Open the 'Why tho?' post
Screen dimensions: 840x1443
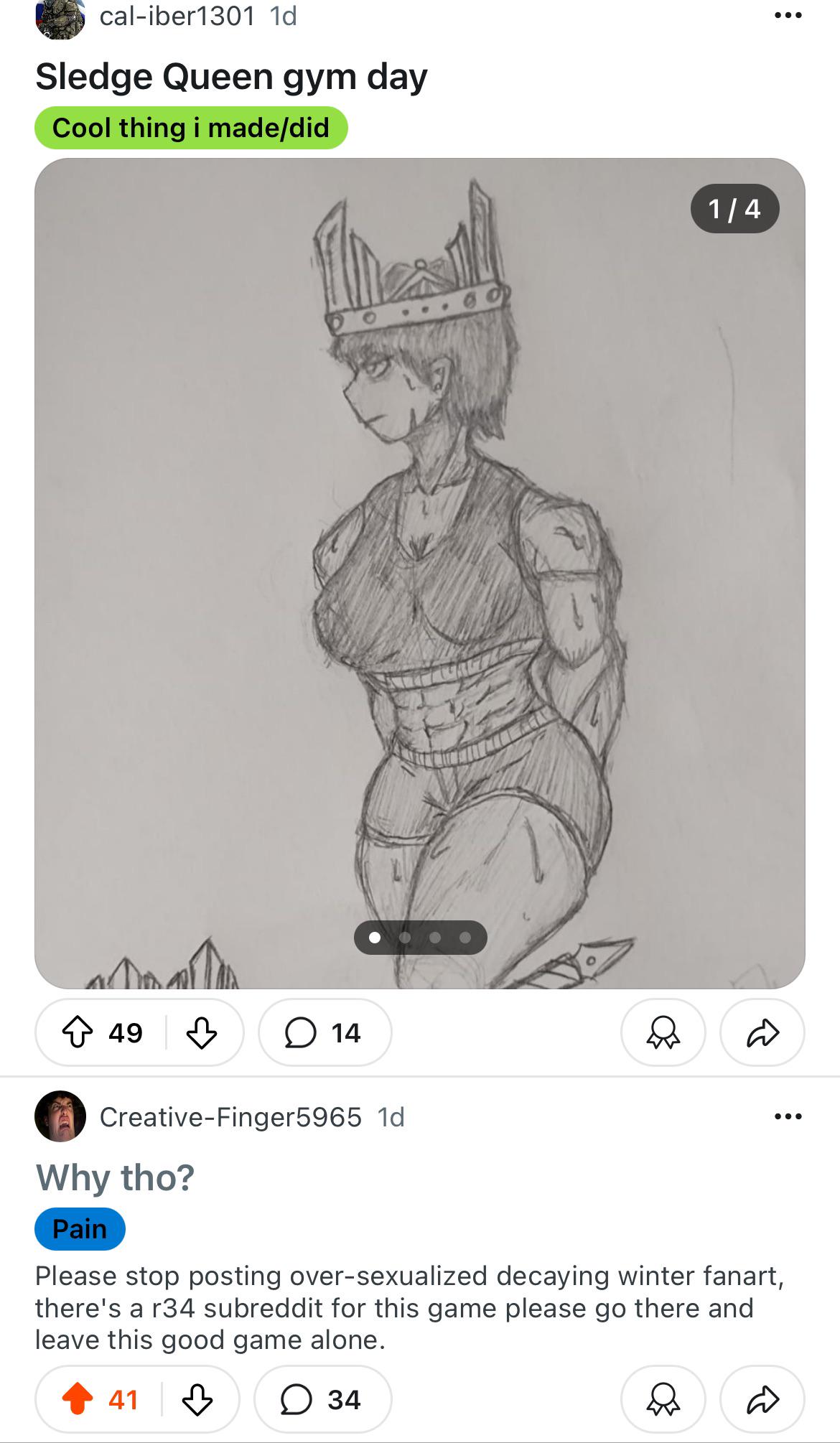(115, 1178)
